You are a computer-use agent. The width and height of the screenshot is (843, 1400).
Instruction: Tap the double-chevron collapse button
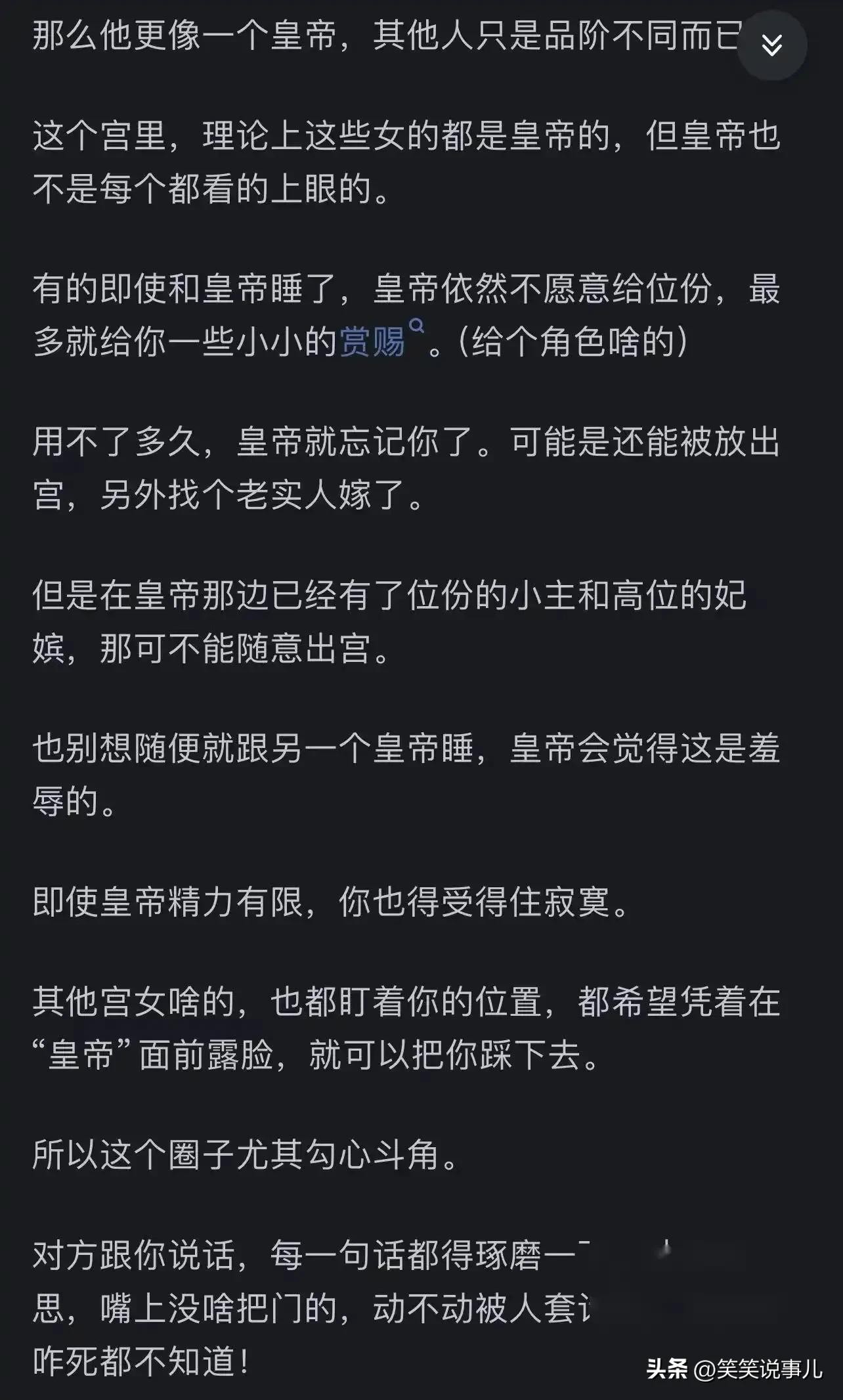tap(771, 45)
